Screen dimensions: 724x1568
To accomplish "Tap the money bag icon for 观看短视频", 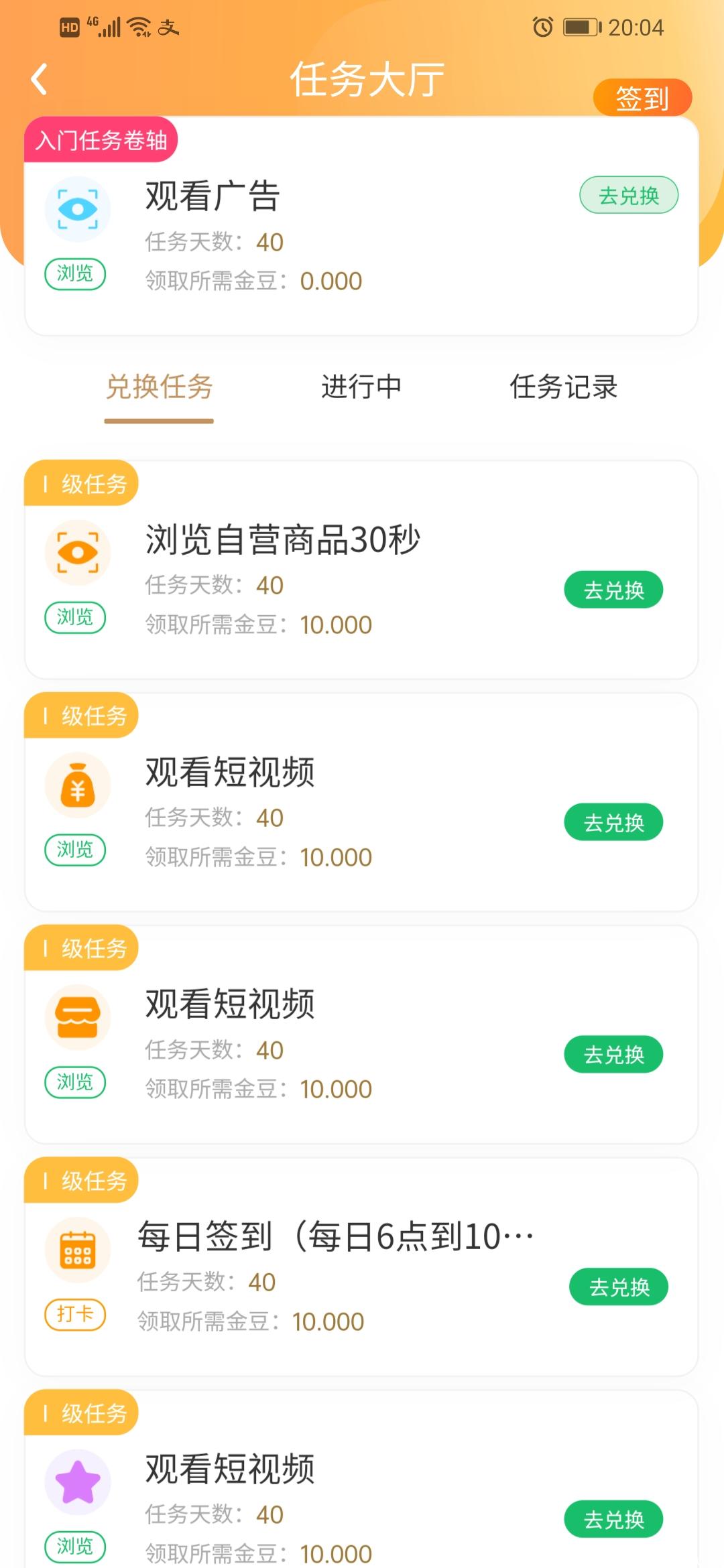I will 76,784.
